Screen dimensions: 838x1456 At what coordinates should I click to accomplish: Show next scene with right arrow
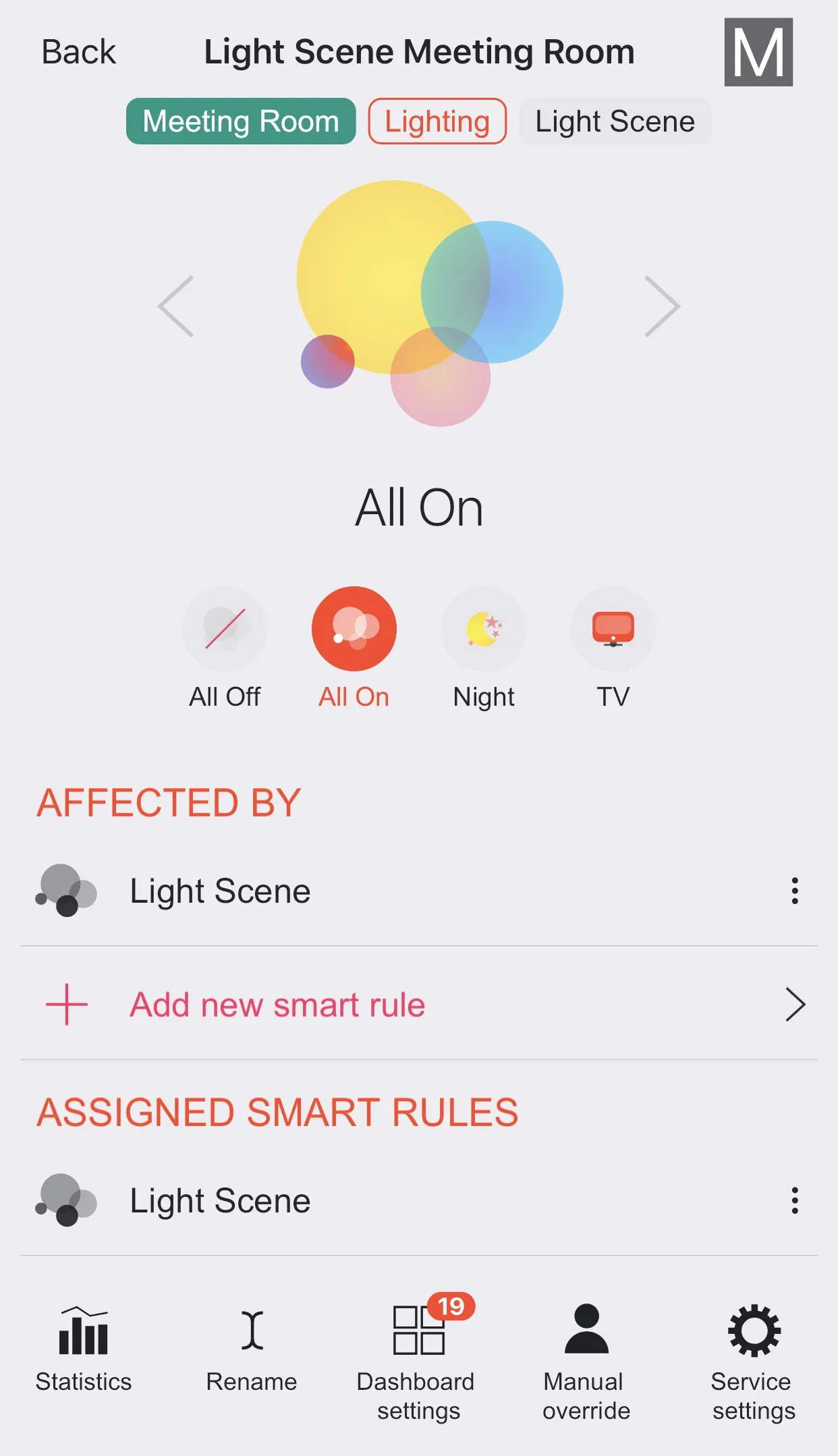[662, 306]
